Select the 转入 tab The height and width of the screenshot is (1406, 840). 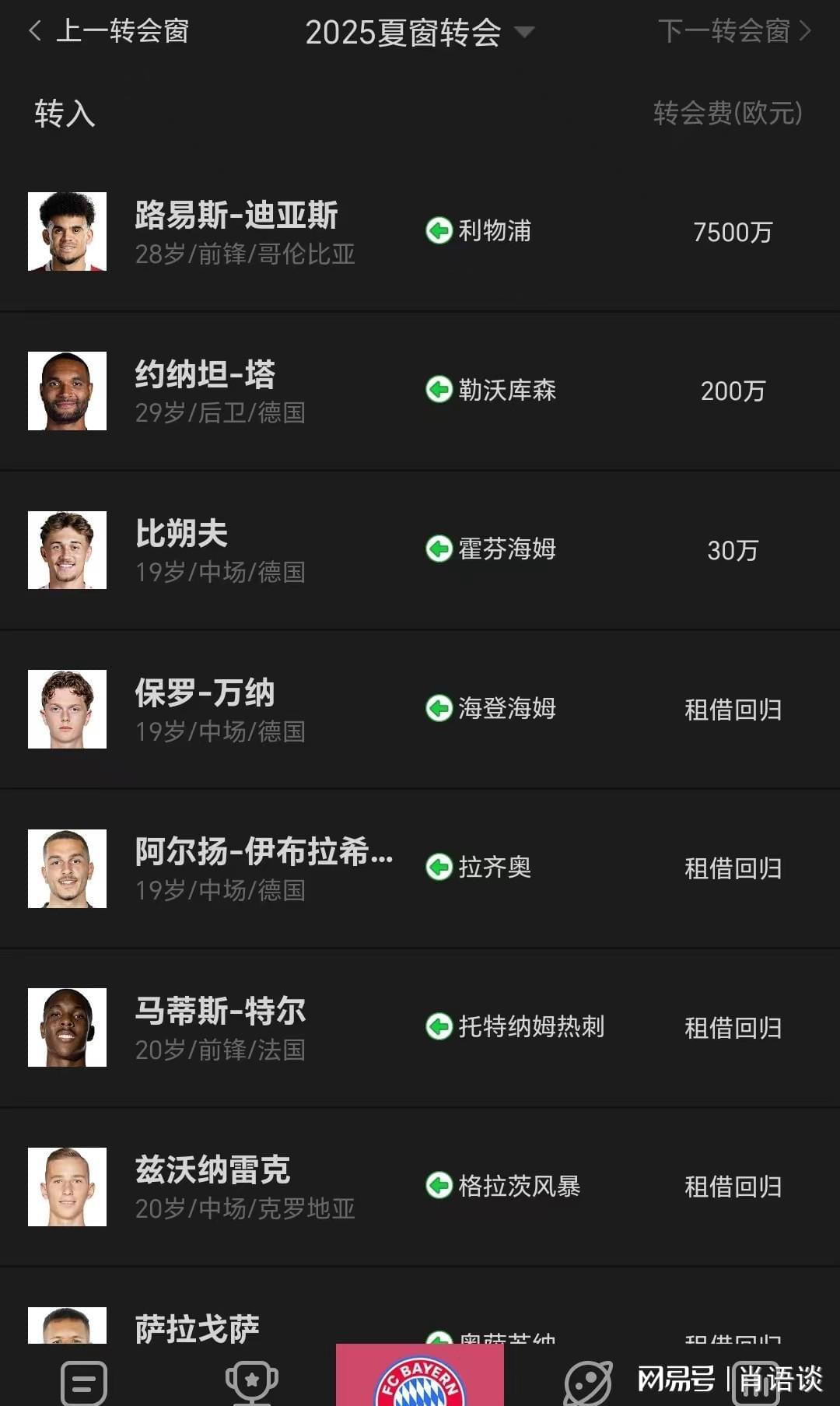[64, 114]
